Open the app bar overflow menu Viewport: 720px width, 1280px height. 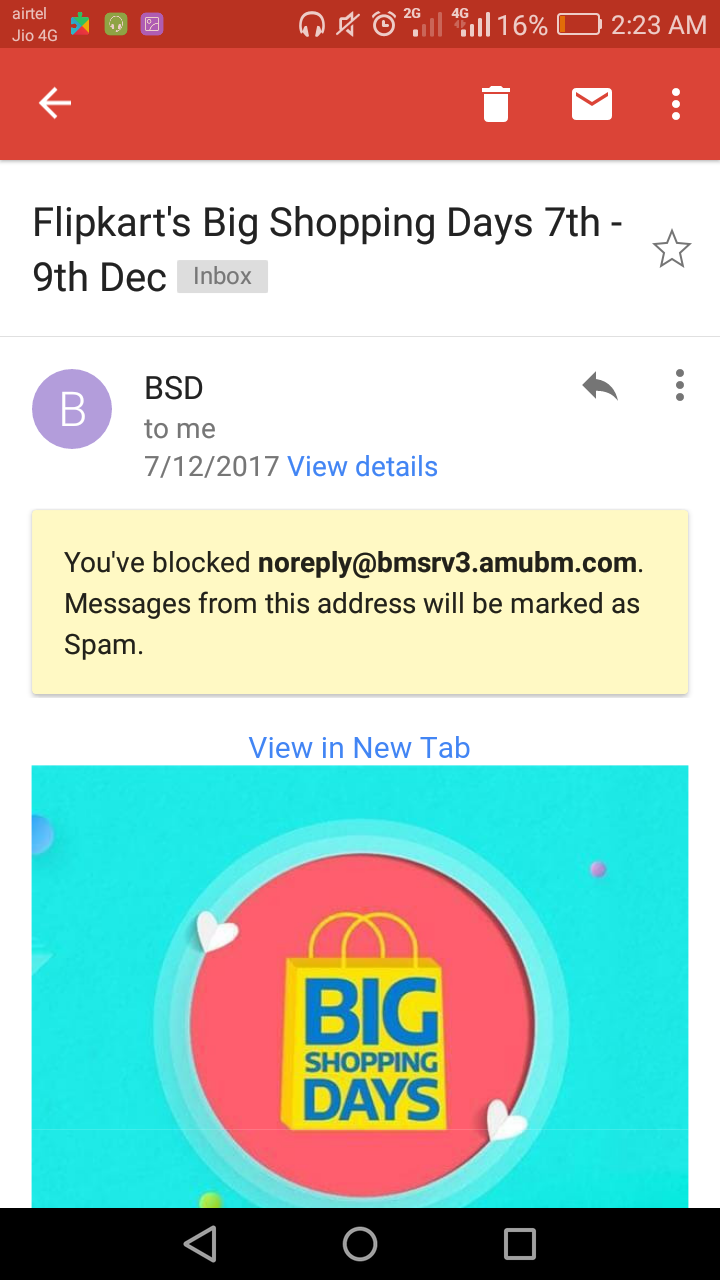coord(676,103)
